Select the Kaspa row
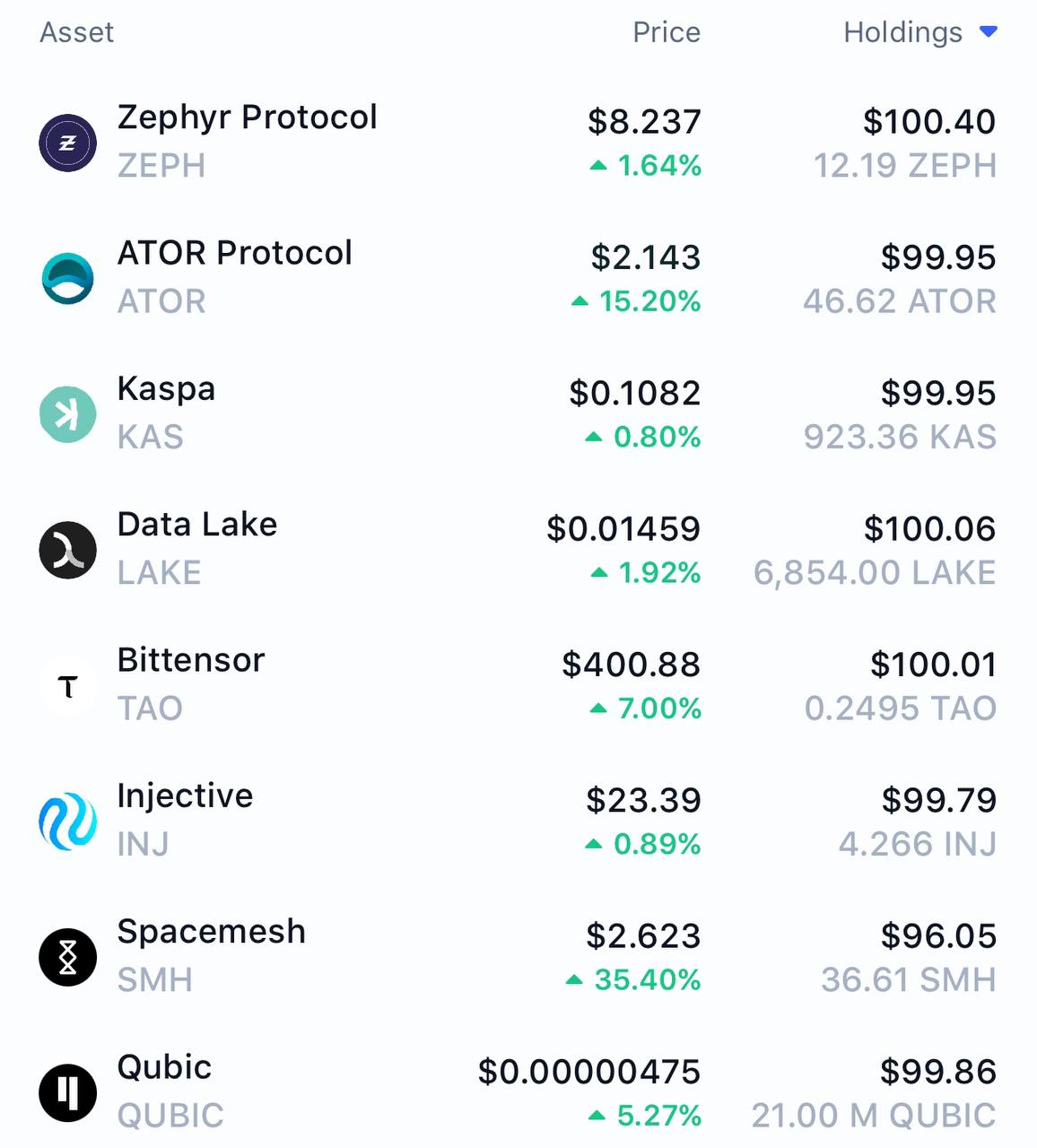1037x1148 pixels. click(167, 413)
